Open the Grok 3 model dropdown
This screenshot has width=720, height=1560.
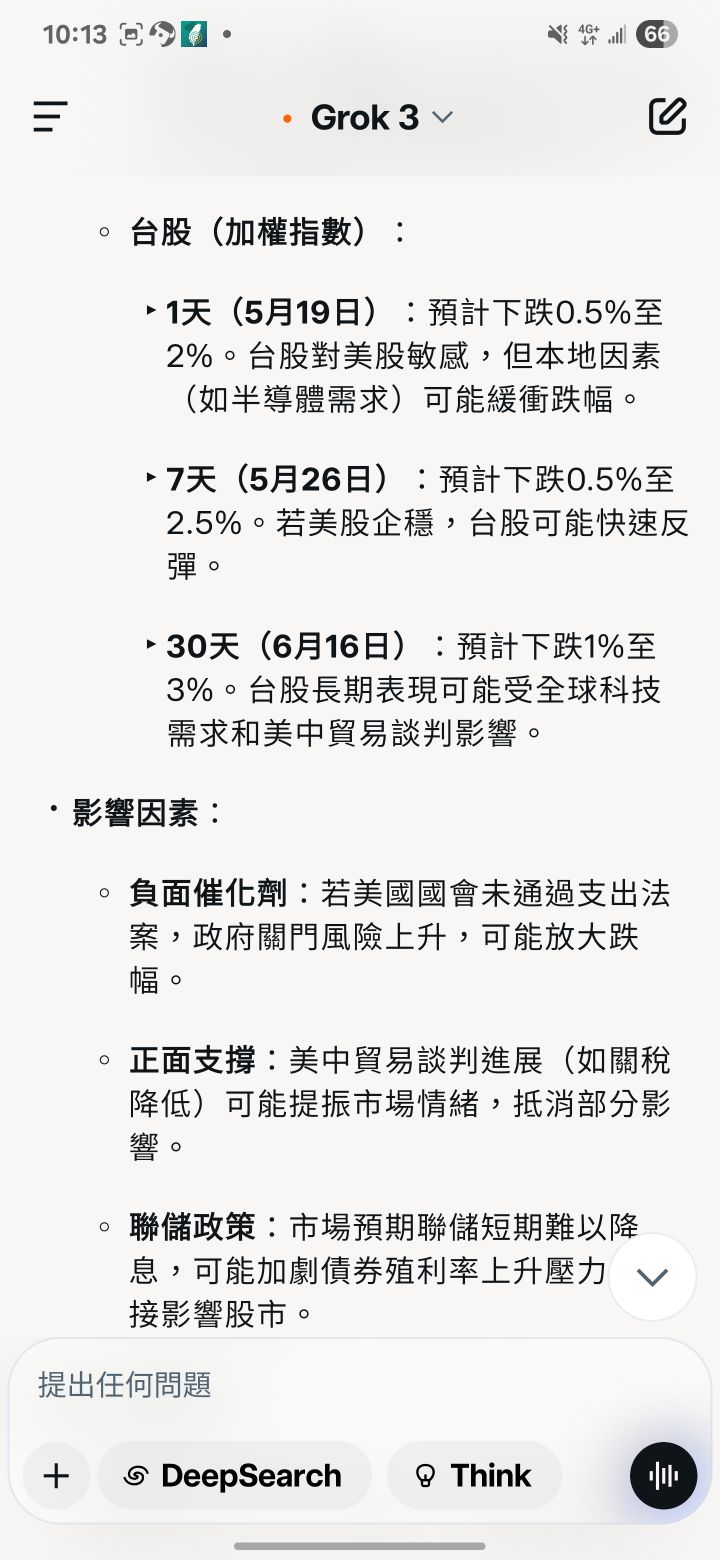click(x=368, y=118)
